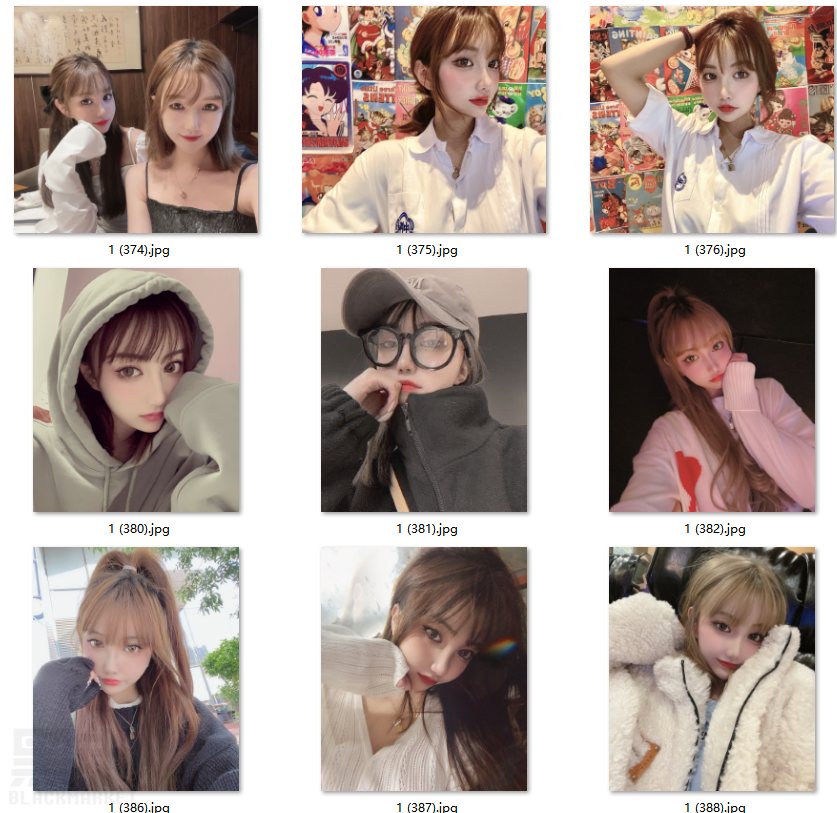This screenshot has height=813, width=837.
Task: View the file 1 (381).jpg
Action: [424, 390]
